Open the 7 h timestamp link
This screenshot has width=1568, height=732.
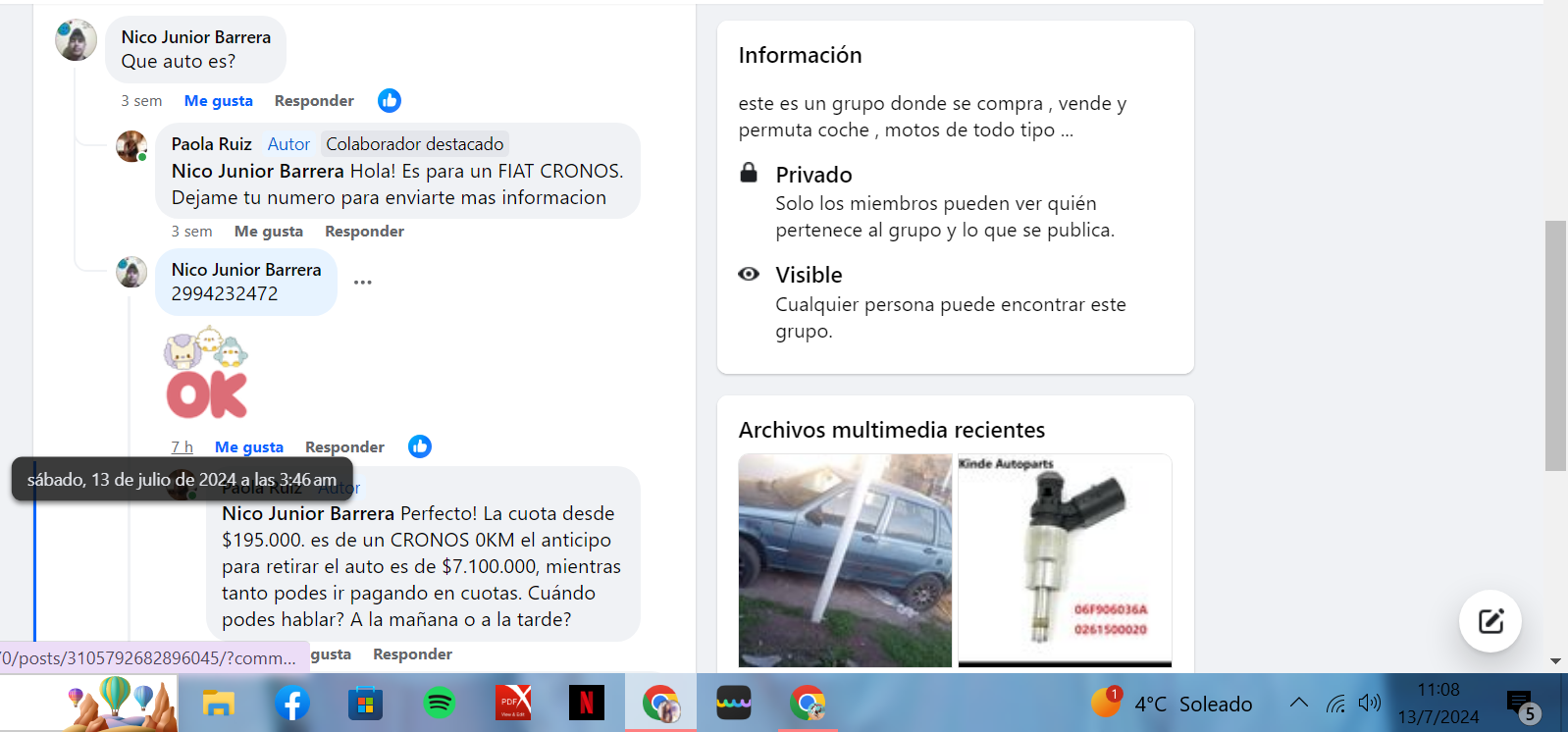coord(182,447)
